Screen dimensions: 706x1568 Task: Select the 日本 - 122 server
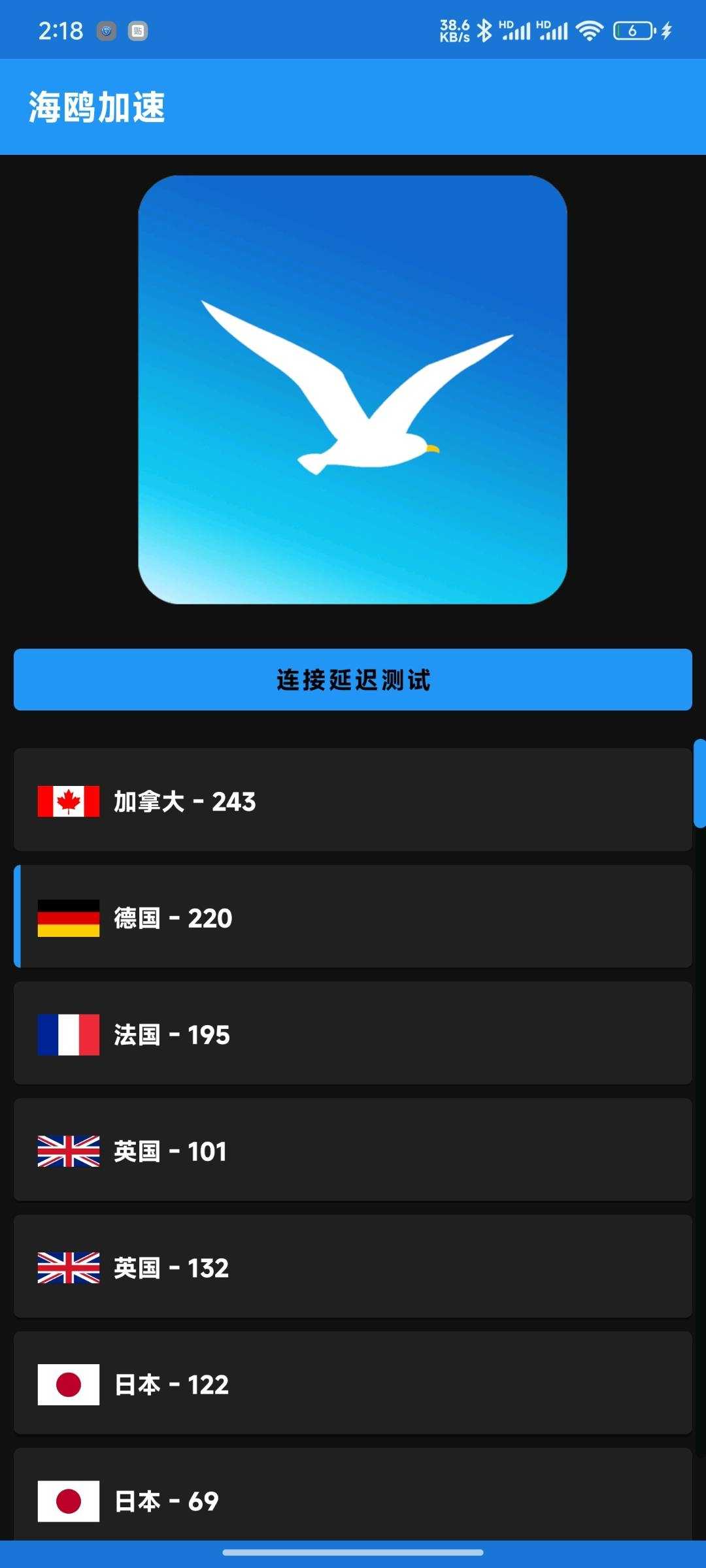353,1383
